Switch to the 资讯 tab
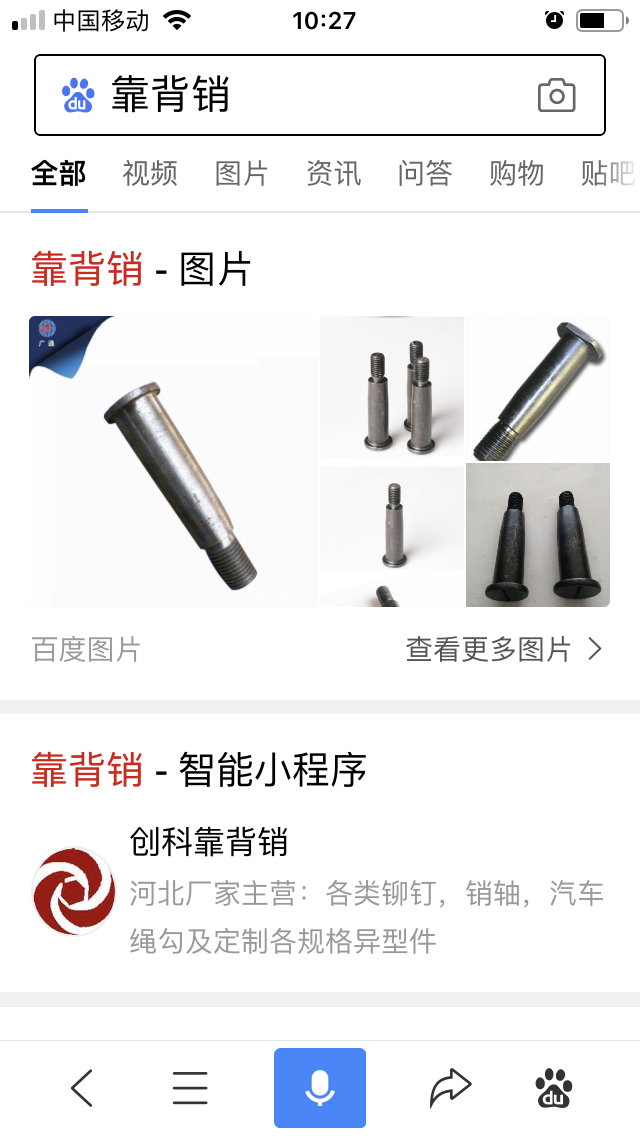This screenshot has width=640, height=1136. [x=333, y=173]
